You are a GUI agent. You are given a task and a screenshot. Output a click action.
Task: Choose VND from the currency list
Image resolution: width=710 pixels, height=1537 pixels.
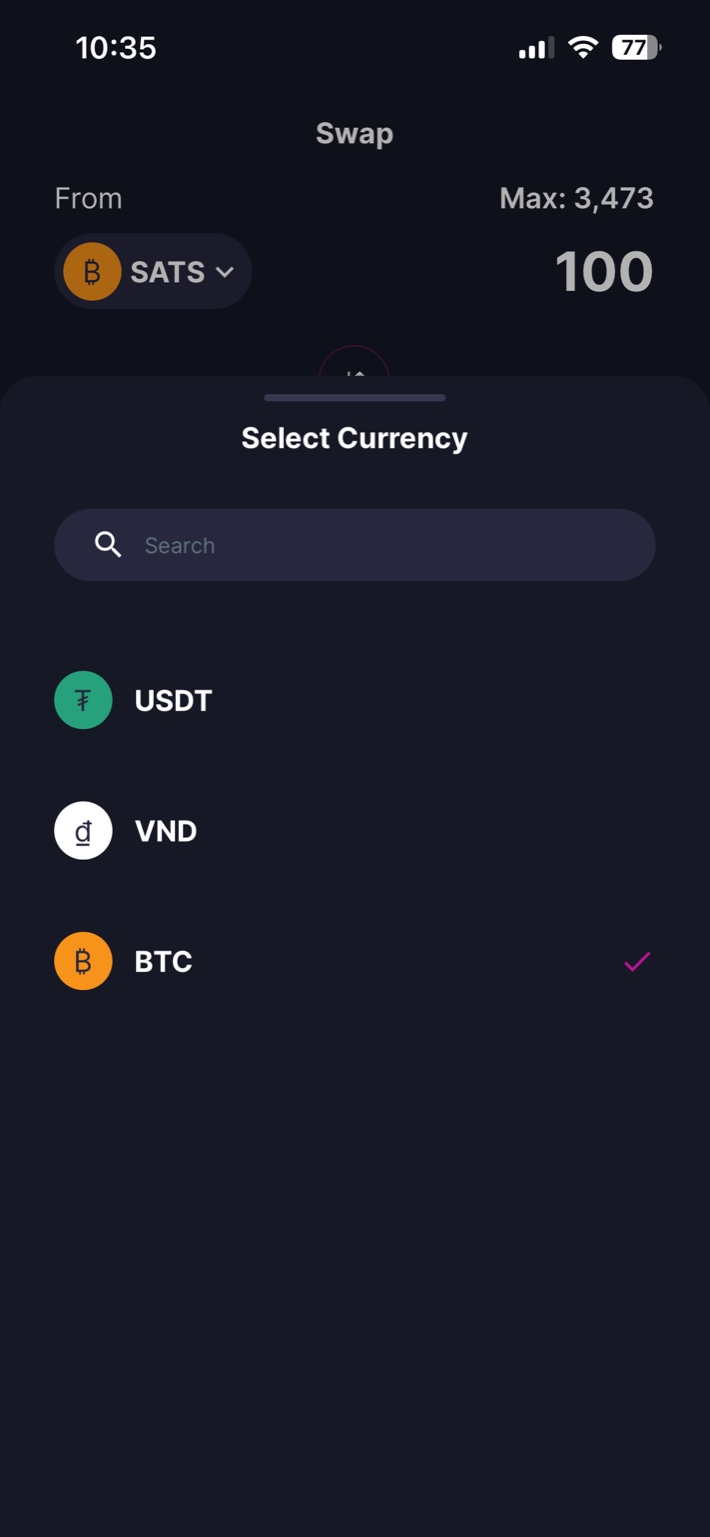(x=165, y=831)
